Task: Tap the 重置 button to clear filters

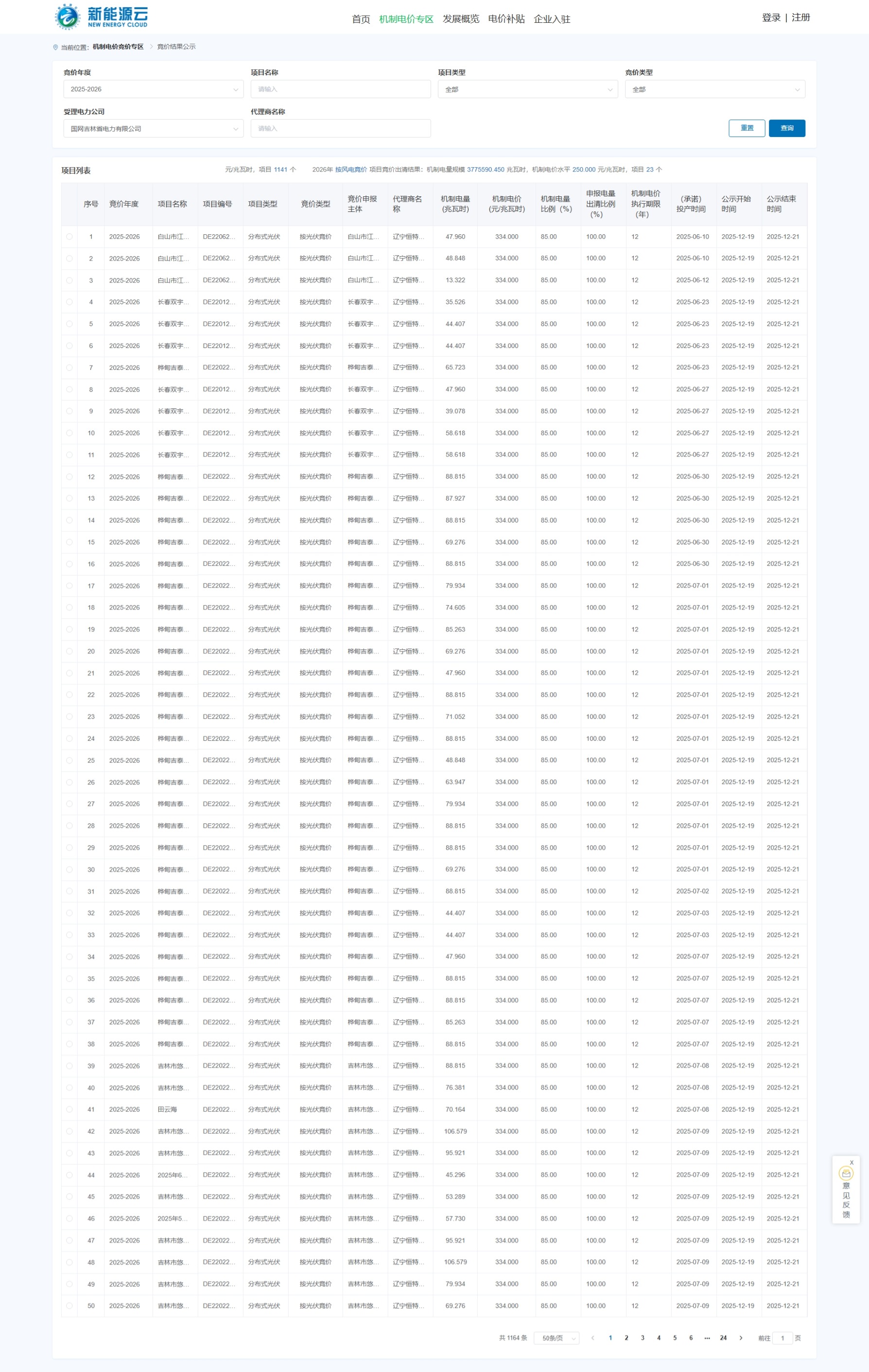Action: coord(747,128)
